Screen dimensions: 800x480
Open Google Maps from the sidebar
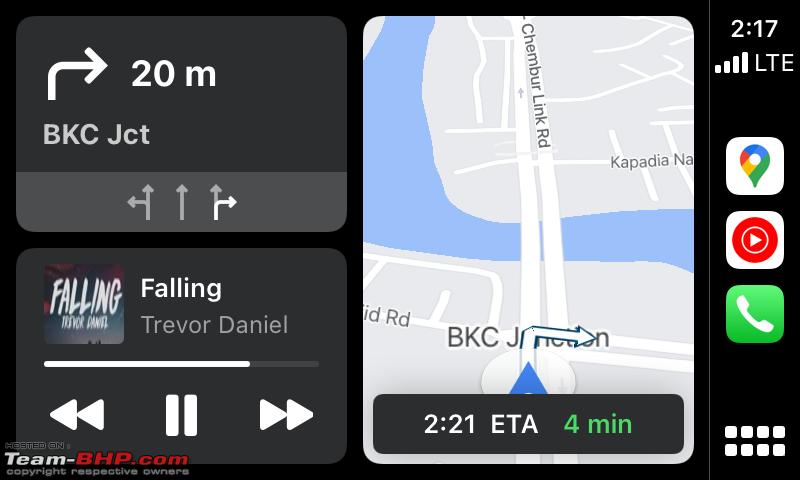(755, 166)
